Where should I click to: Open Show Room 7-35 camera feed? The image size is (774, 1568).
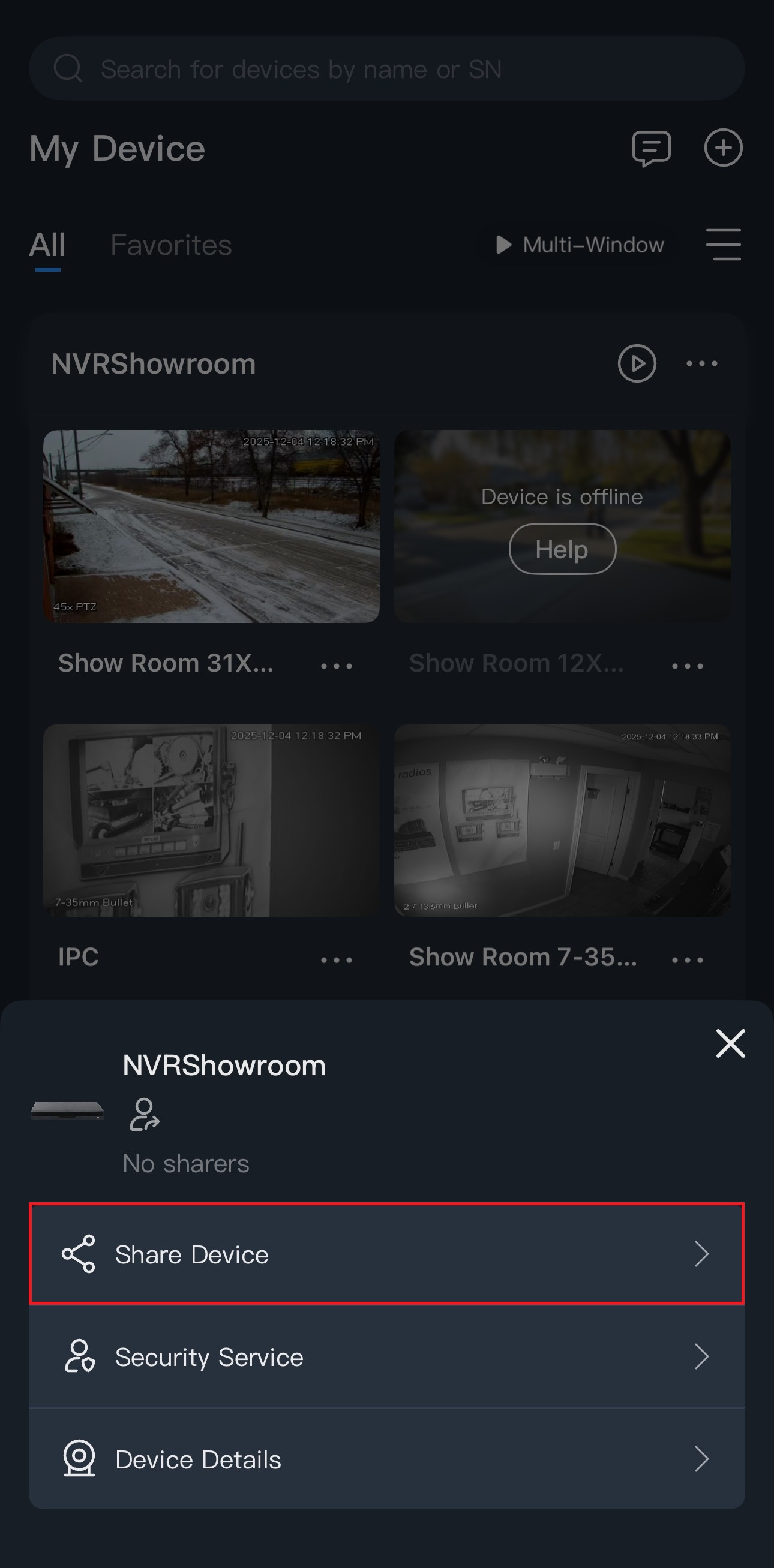coord(562,820)
